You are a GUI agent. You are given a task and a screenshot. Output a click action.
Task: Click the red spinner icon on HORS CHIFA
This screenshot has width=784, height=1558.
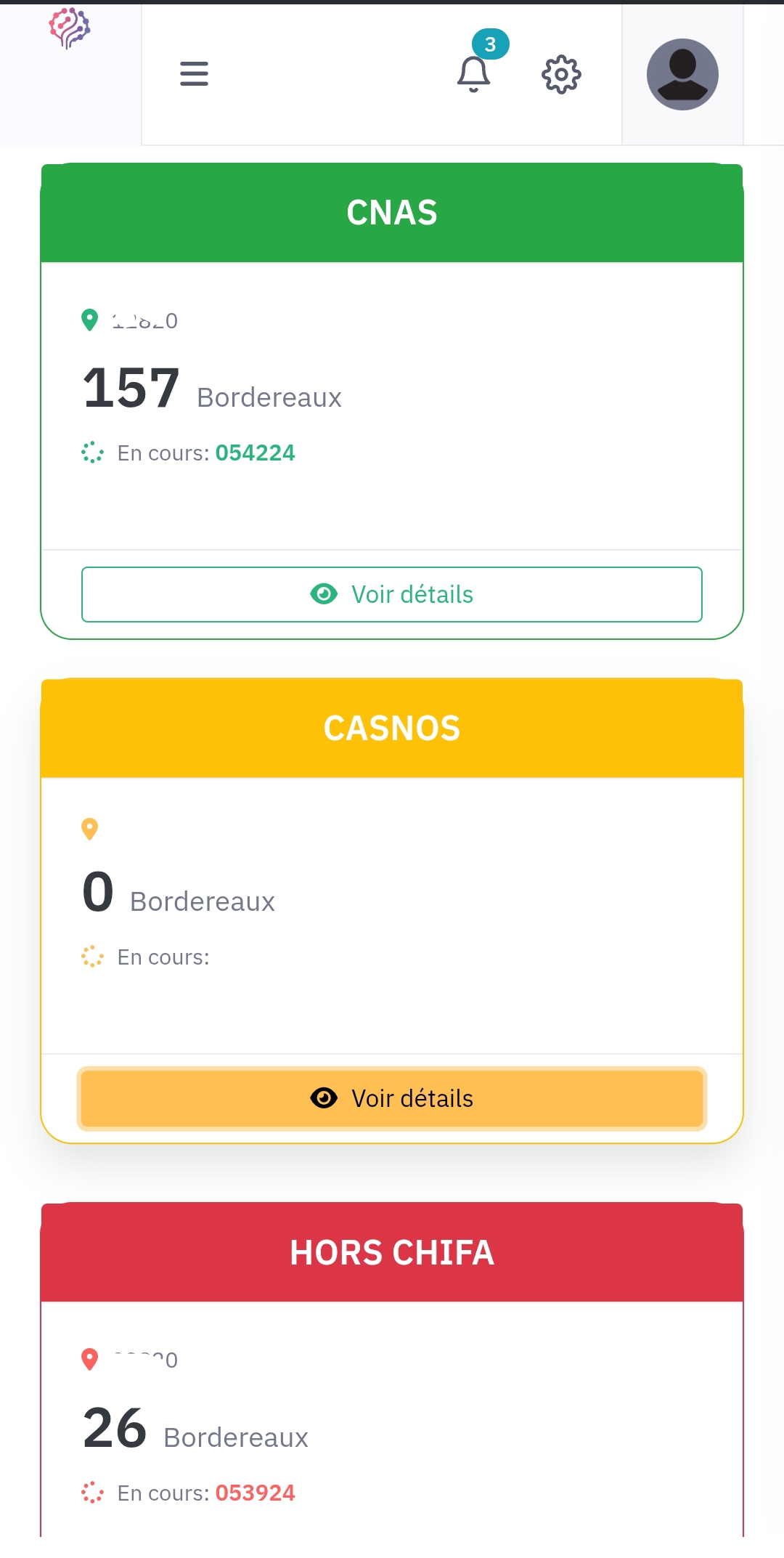94,1493
